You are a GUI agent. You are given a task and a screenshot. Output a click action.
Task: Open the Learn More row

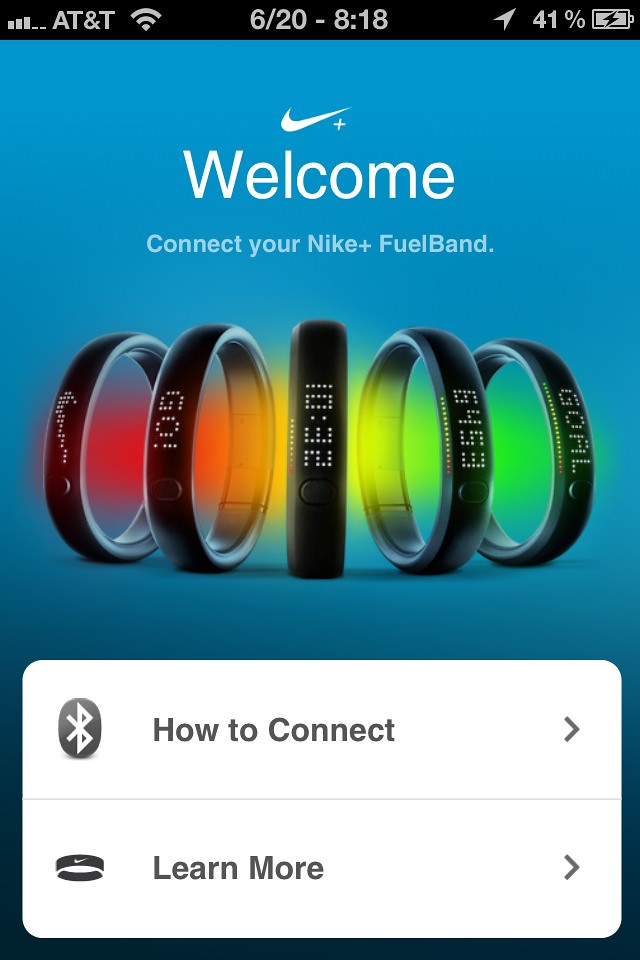[x=321, y=868]
